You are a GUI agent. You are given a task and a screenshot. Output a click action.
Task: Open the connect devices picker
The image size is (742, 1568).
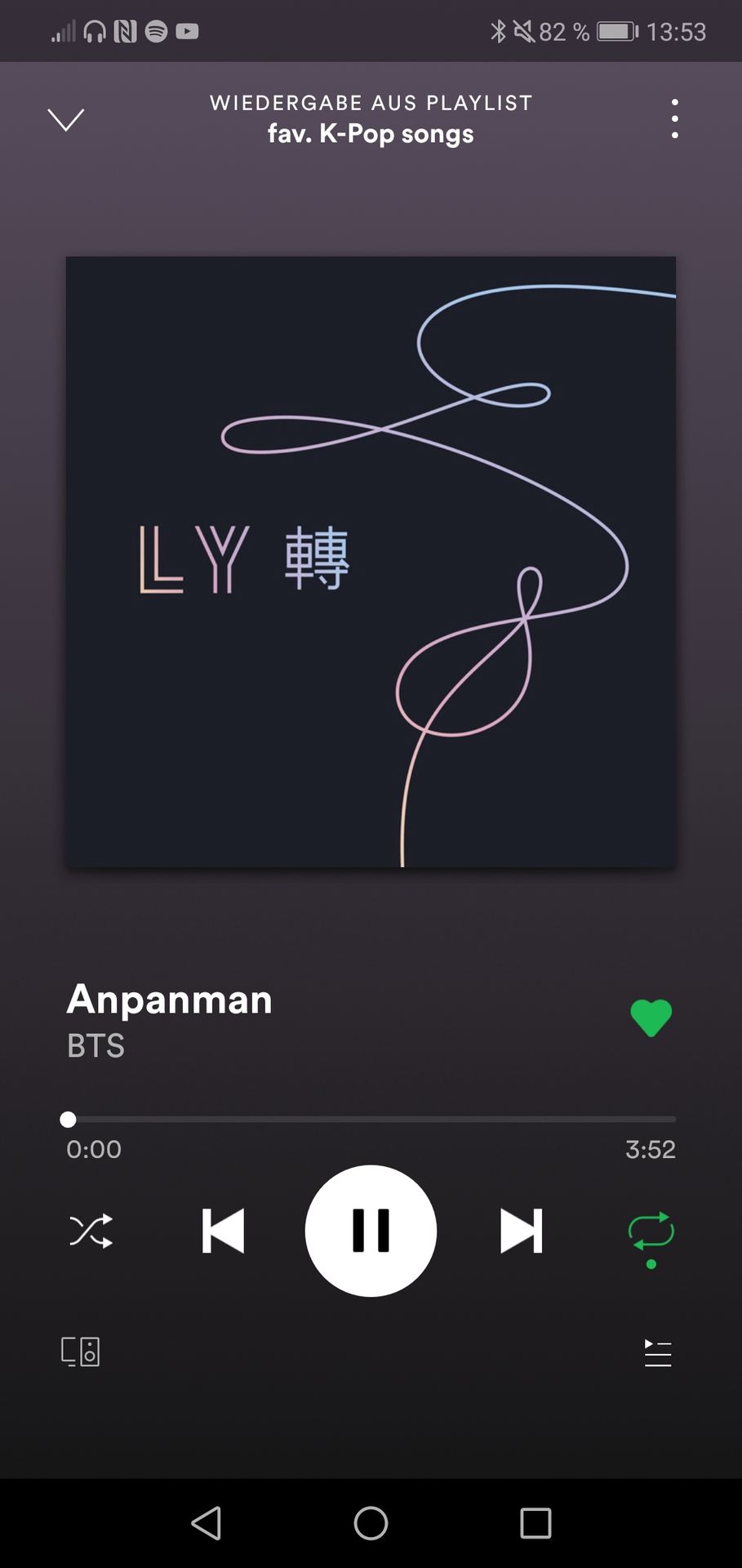tap(80, 1352)
